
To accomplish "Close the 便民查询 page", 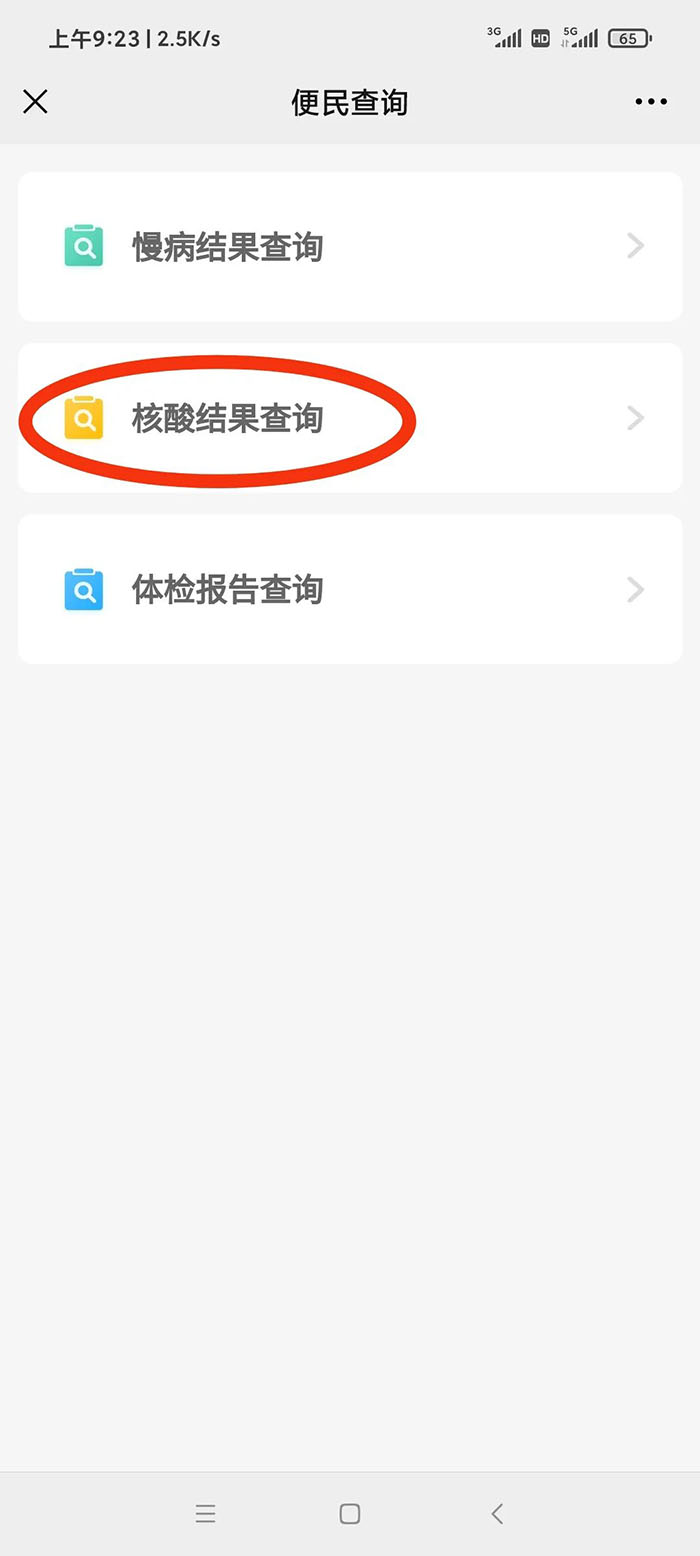I will [35, 101].
